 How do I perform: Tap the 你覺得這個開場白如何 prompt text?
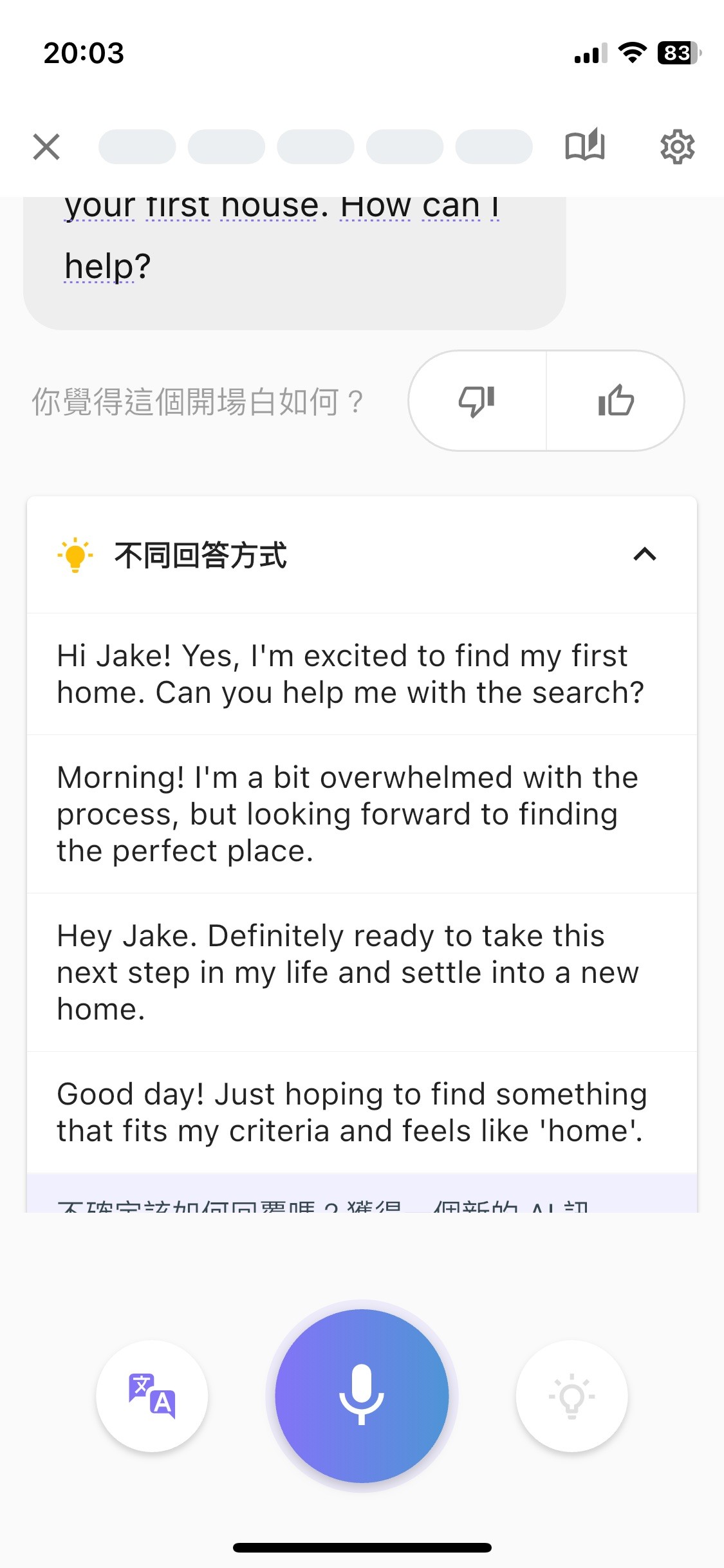click(198, 400)
